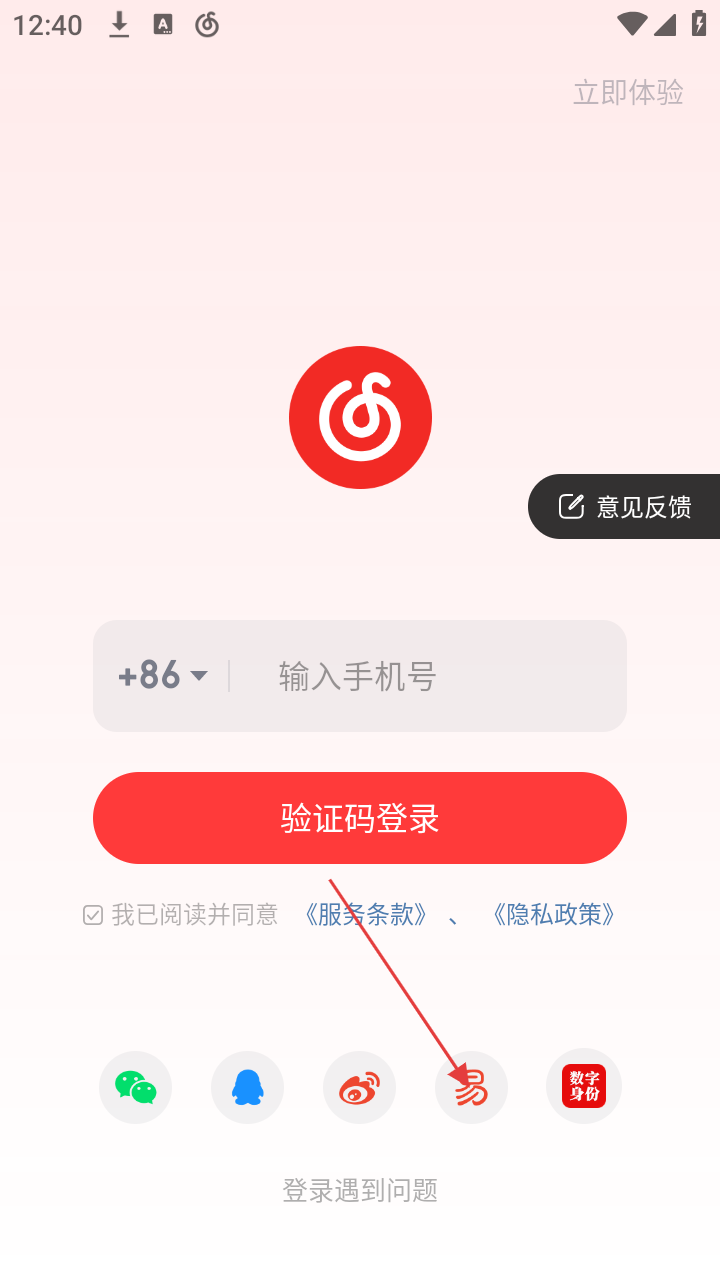Tap the 验证码登录 button
720x1280 pixels.
point(360,818)
